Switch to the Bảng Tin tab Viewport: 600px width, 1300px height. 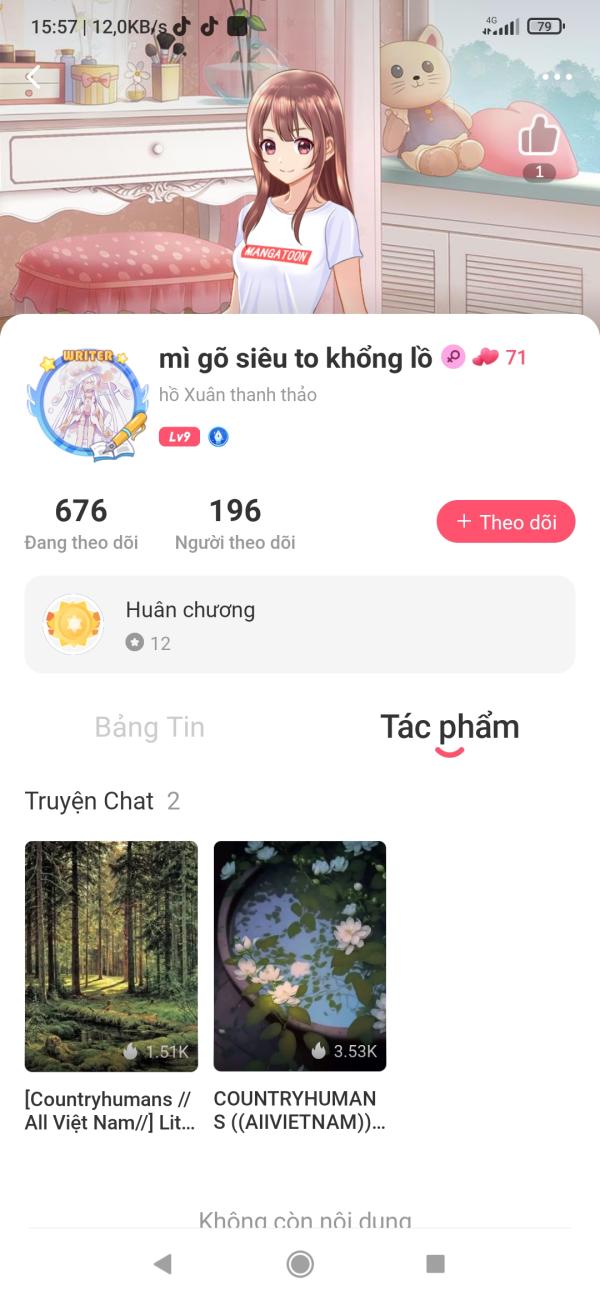click(x=149, y=727)
